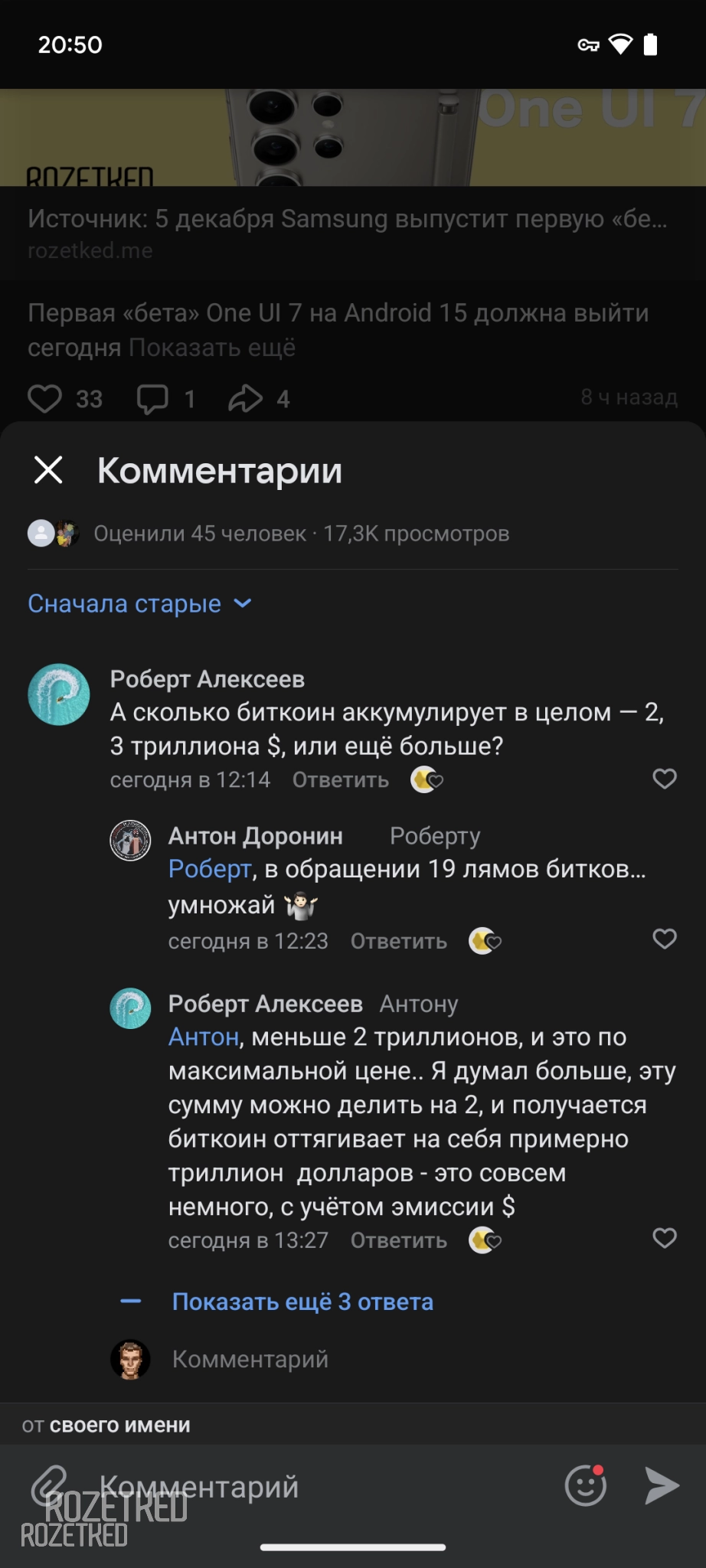Attach a file with the paperclip
Screen dimensions: 706x1568
(49, 1485)
